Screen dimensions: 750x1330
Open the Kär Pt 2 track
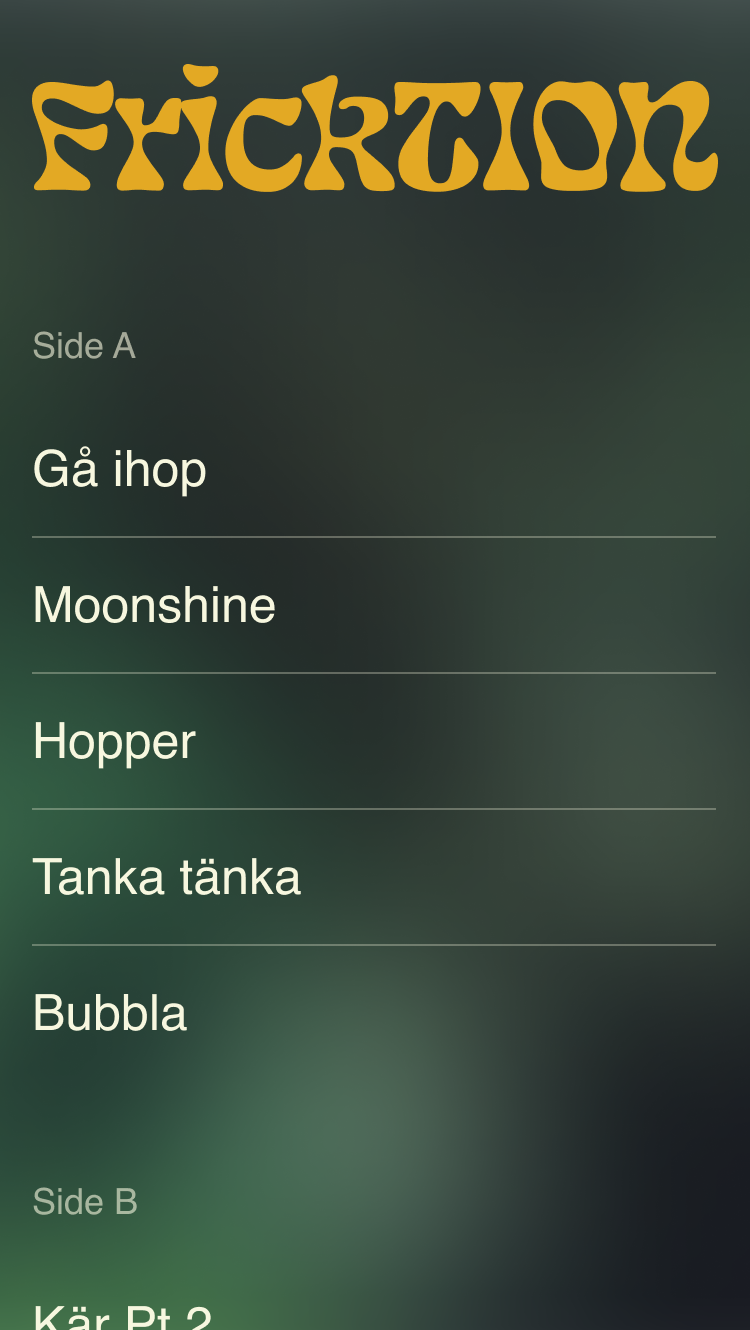click(x=122, y=1316)
